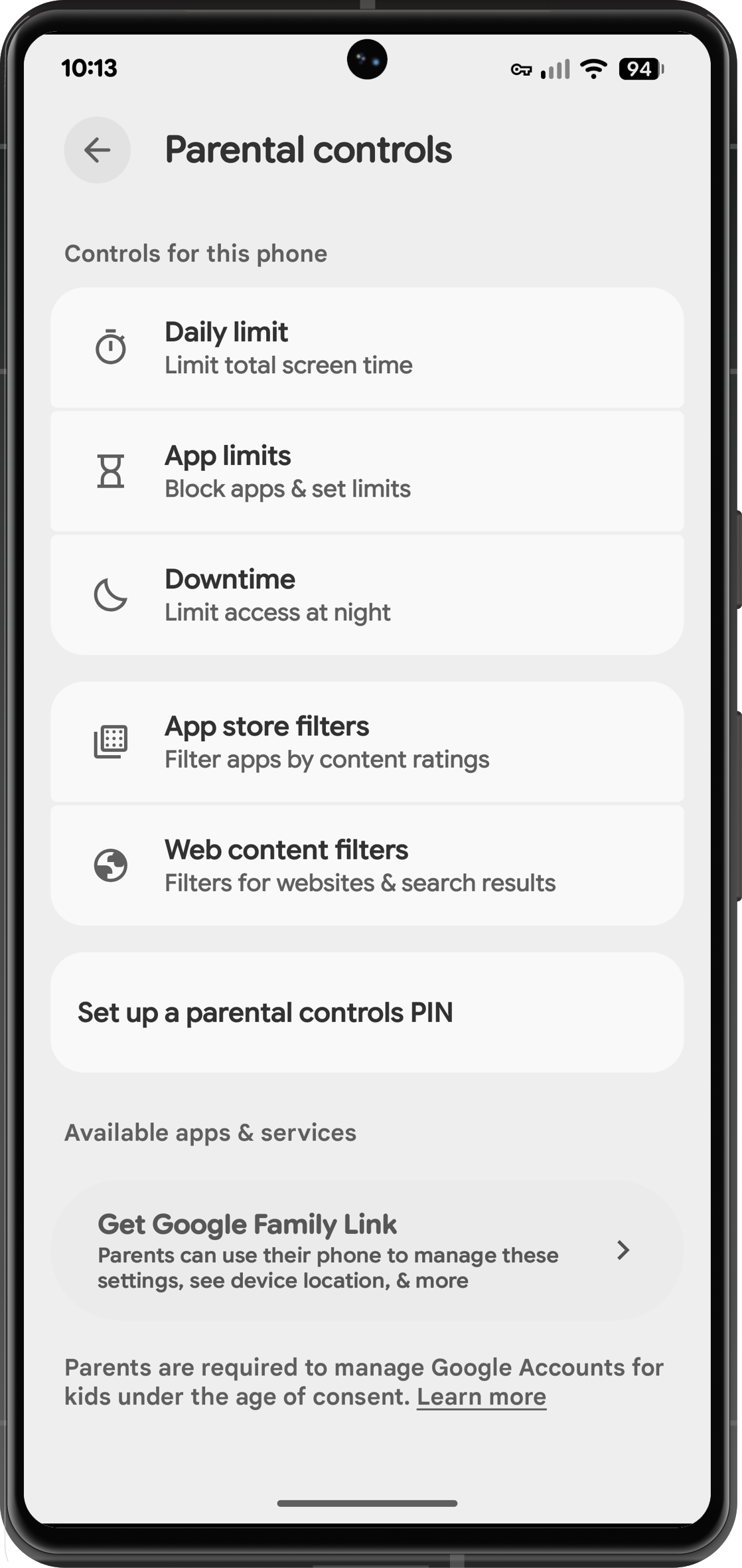Tap the Learn more link
The height and width of the screenshot is (1568, 742).
(x=481, y=1397)
